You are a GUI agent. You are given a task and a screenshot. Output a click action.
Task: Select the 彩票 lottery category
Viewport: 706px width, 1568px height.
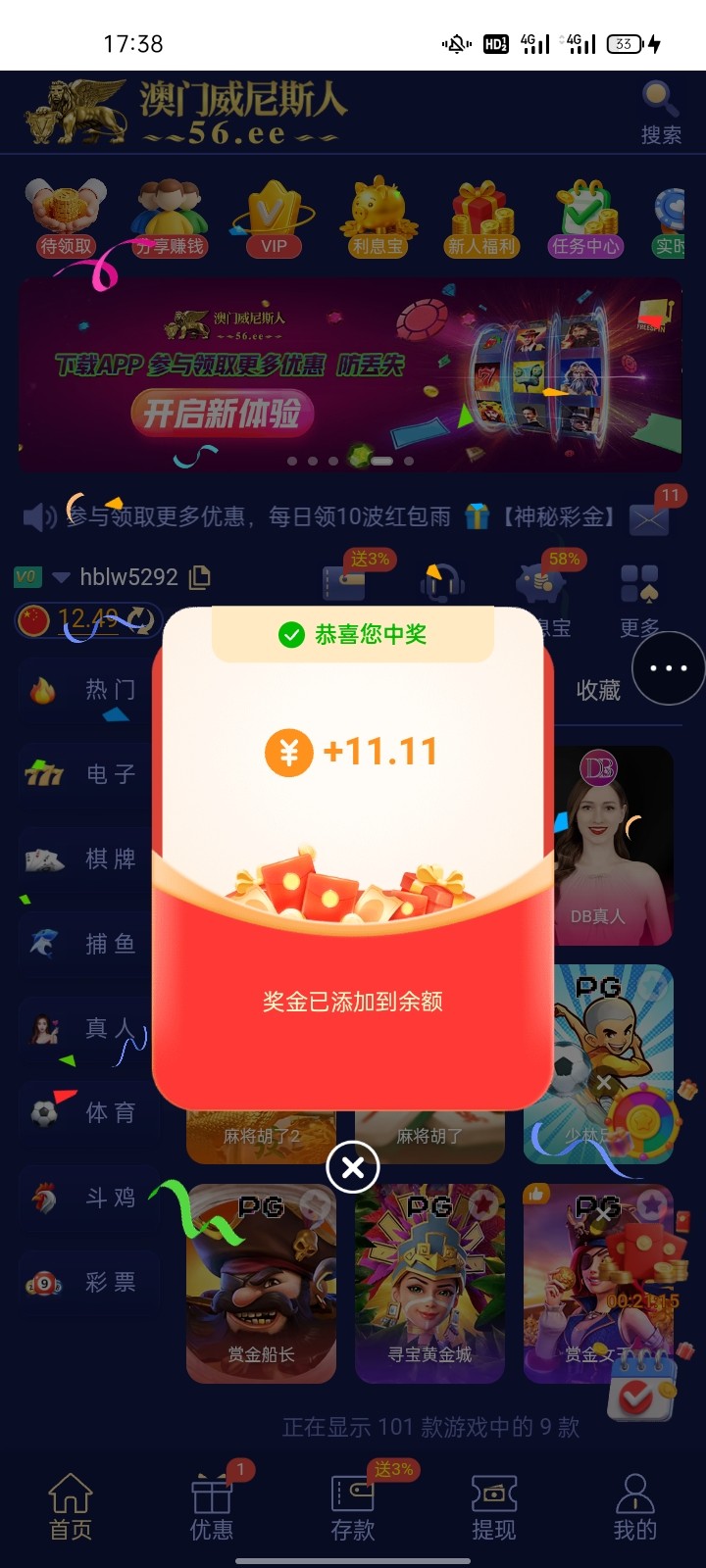pyautogui.click(x=88, y=1282)
